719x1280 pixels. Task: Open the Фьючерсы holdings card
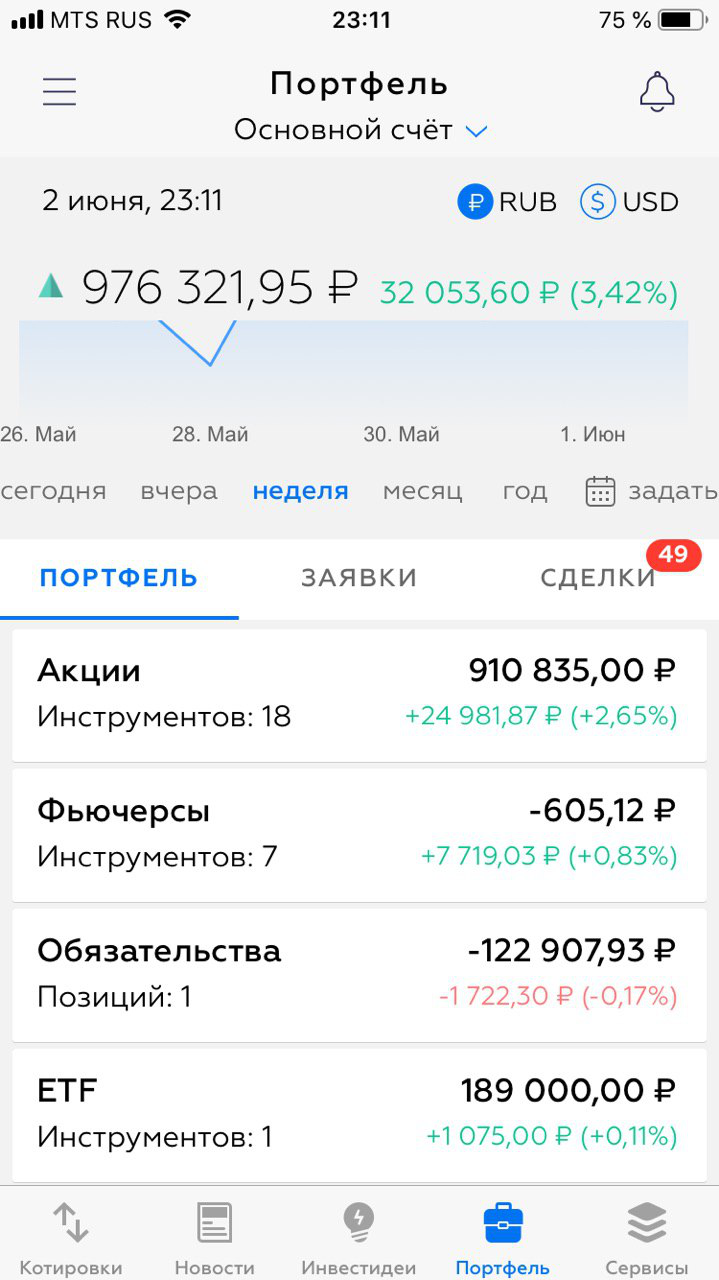tap(359, 834)
